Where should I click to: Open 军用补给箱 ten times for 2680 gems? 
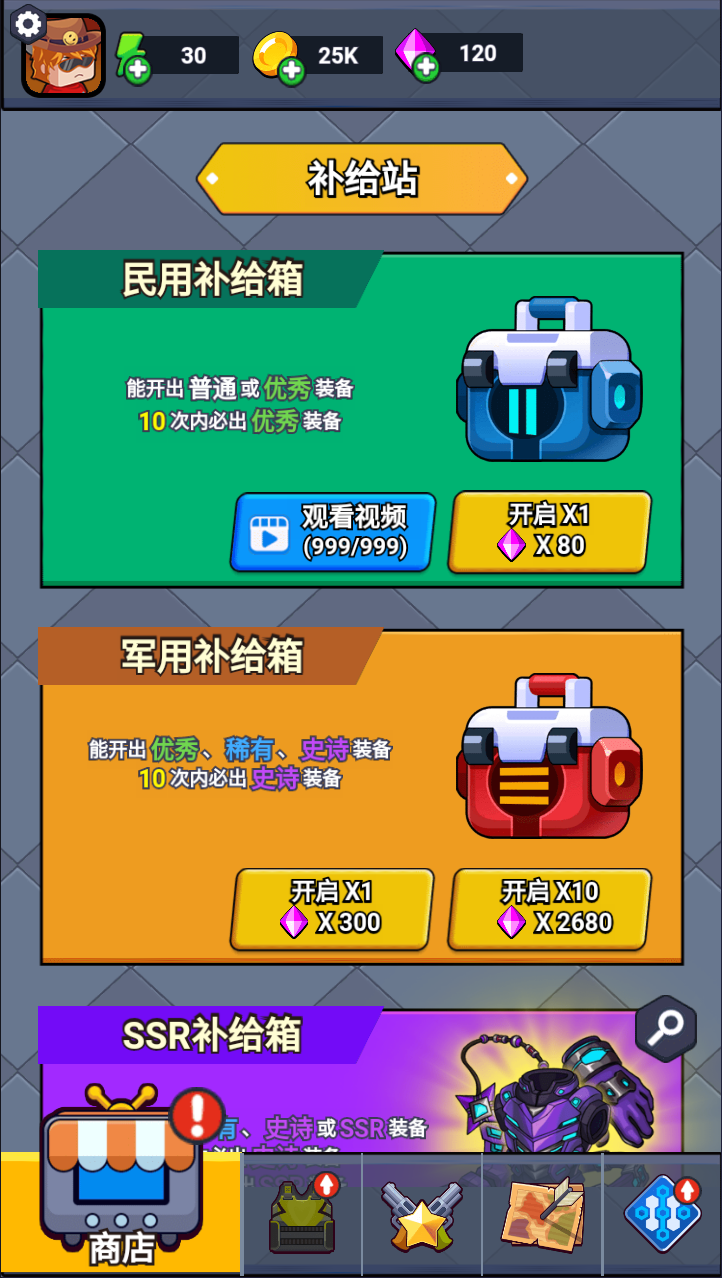point(549,908)
